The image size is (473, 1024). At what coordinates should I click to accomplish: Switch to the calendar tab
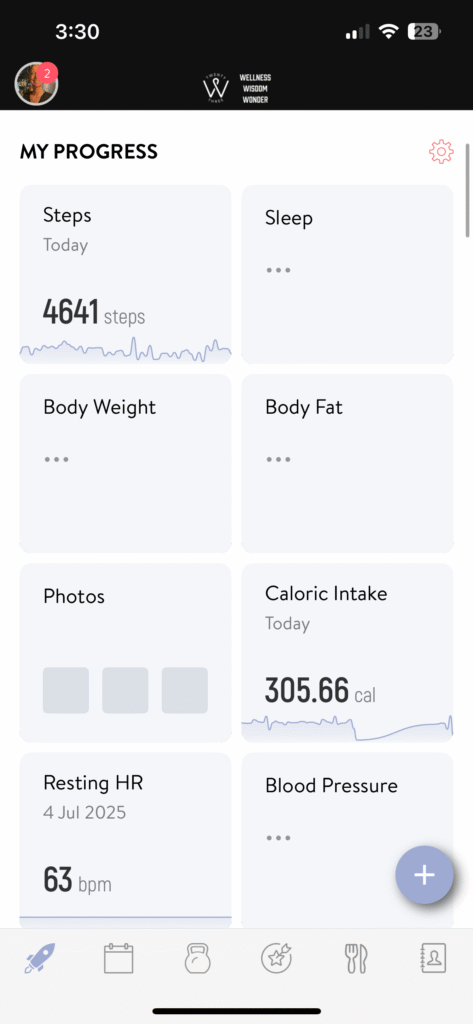pyautogui.click(x=119, y=958)
